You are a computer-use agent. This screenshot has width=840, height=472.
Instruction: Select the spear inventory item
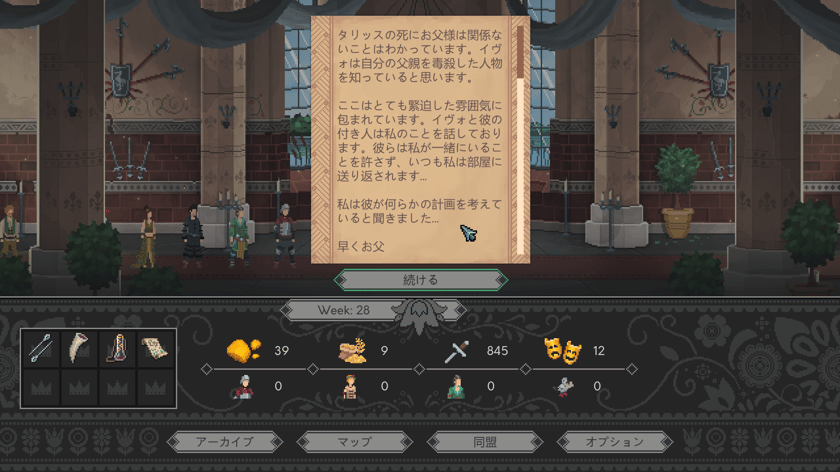pos(41,348)
